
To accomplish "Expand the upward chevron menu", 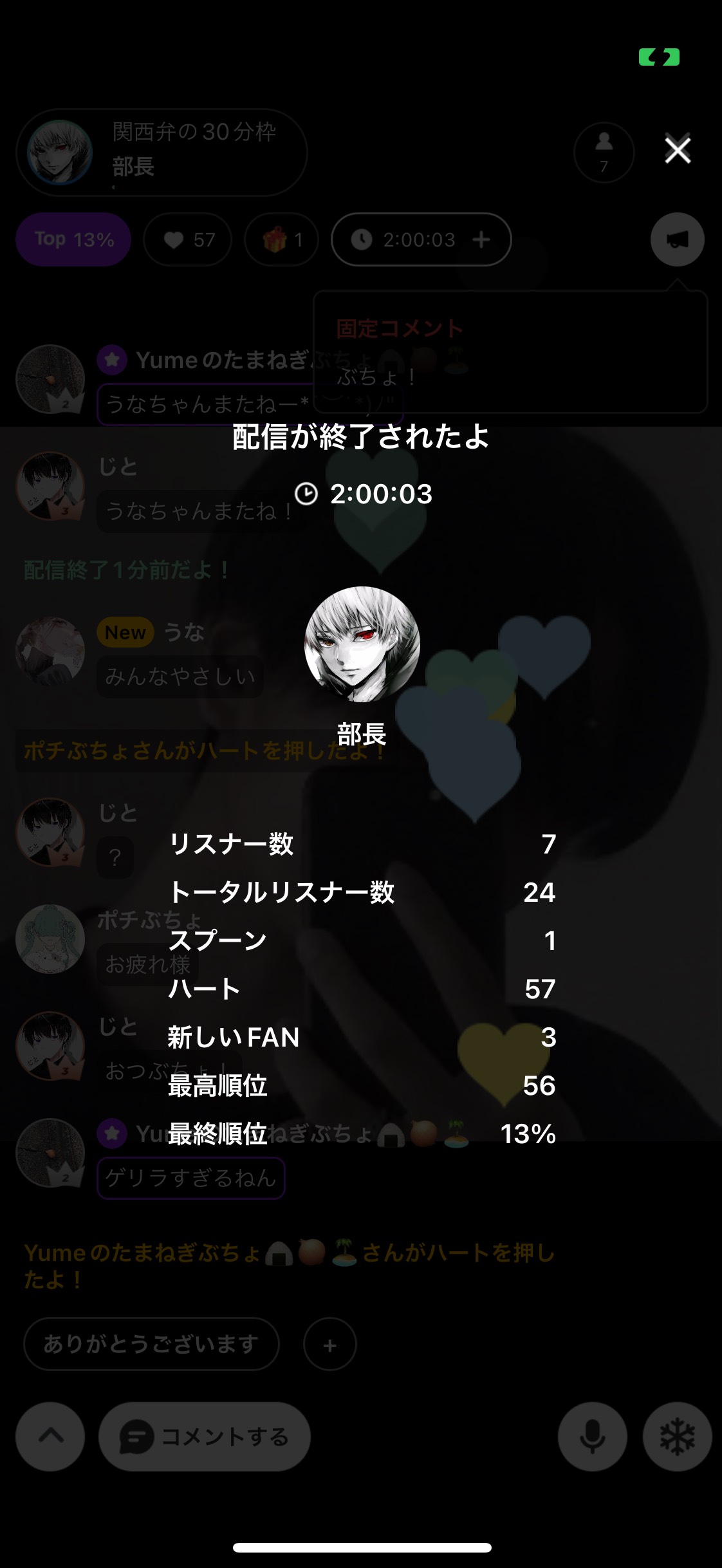I will click(50, 1436).
